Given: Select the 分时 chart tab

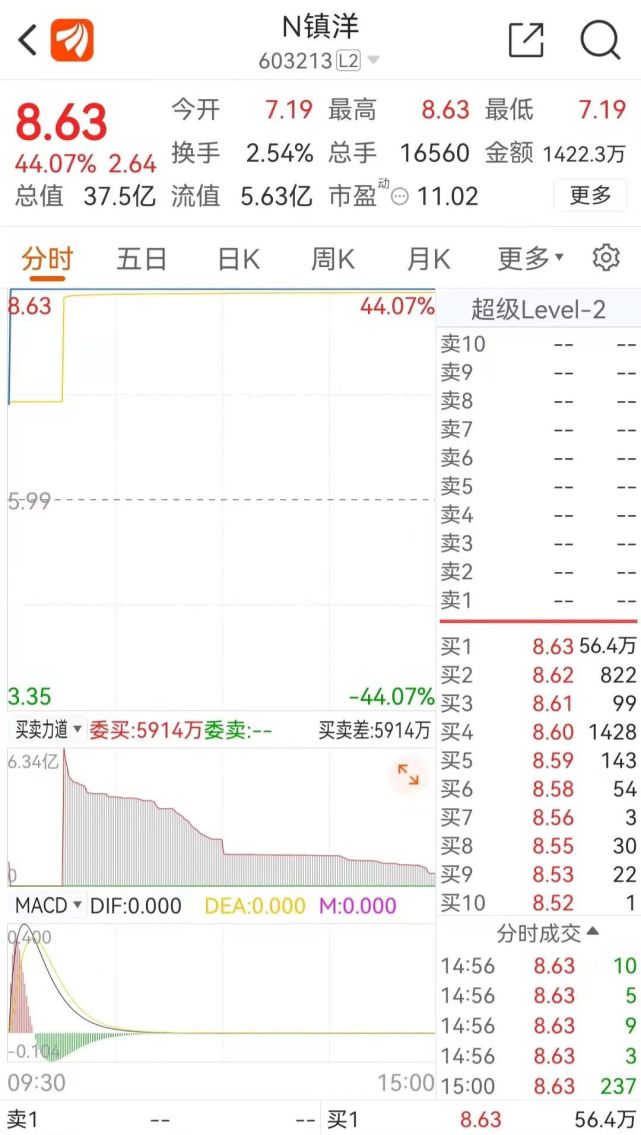Looking at the screenshot, I should pos(47,259).
